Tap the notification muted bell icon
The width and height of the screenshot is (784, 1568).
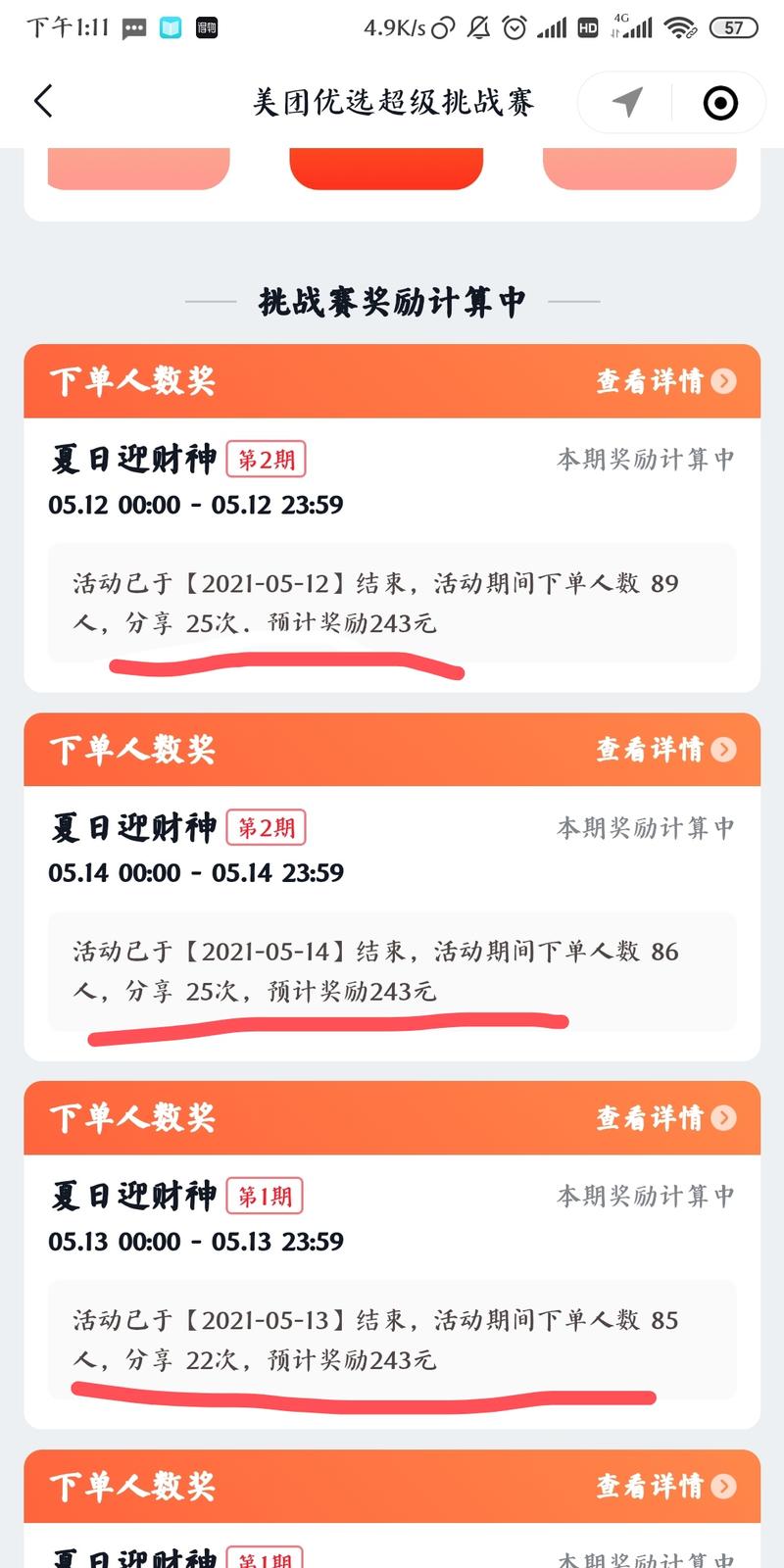480,27
